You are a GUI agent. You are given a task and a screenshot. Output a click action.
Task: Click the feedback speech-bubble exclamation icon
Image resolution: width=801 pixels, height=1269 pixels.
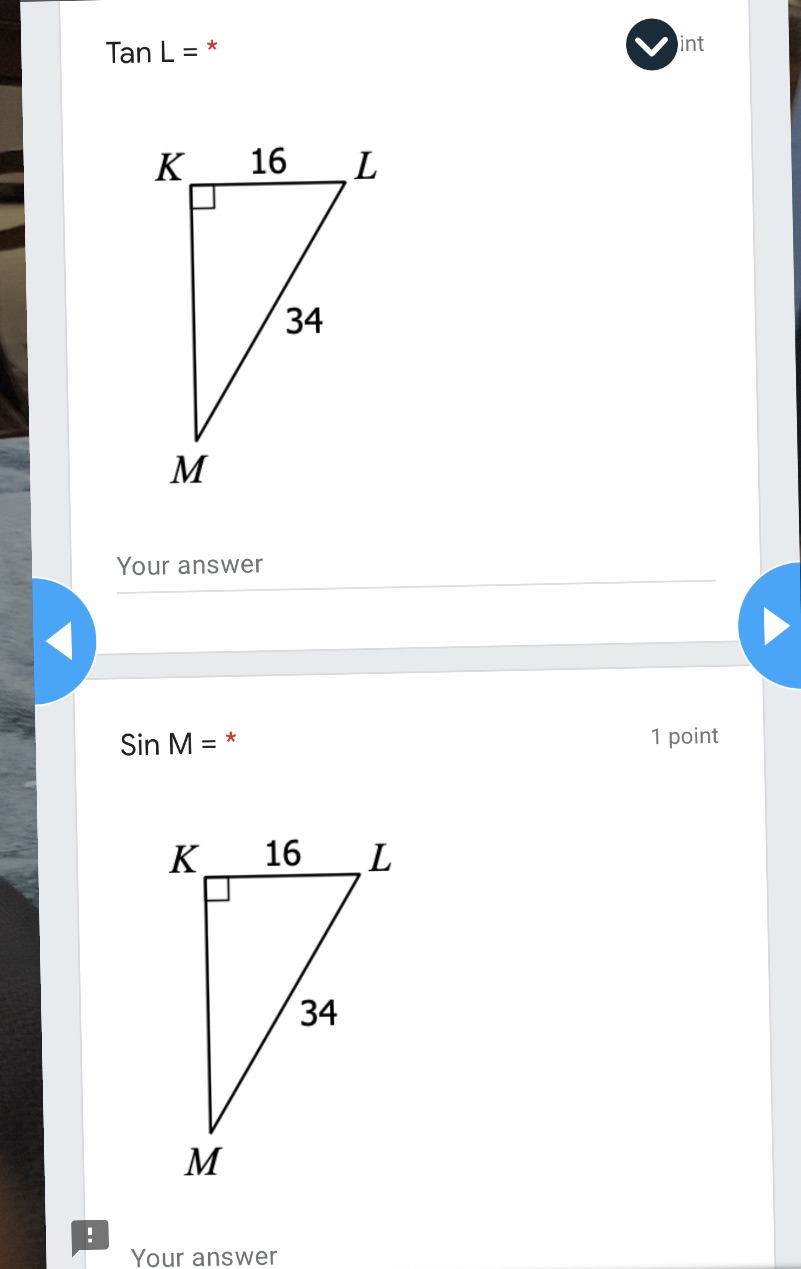click(89, 1237)
